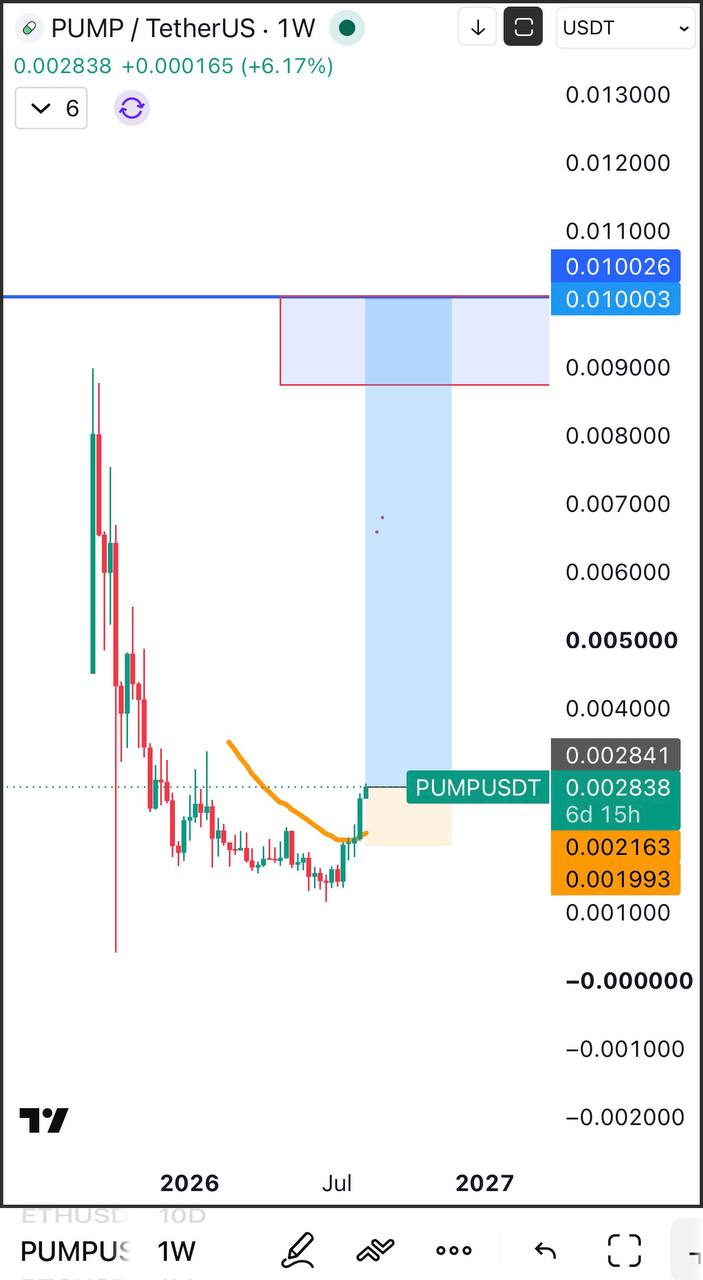Open the drawing pen tool
Screen dimensions: 703x1280
(297, 1250)
